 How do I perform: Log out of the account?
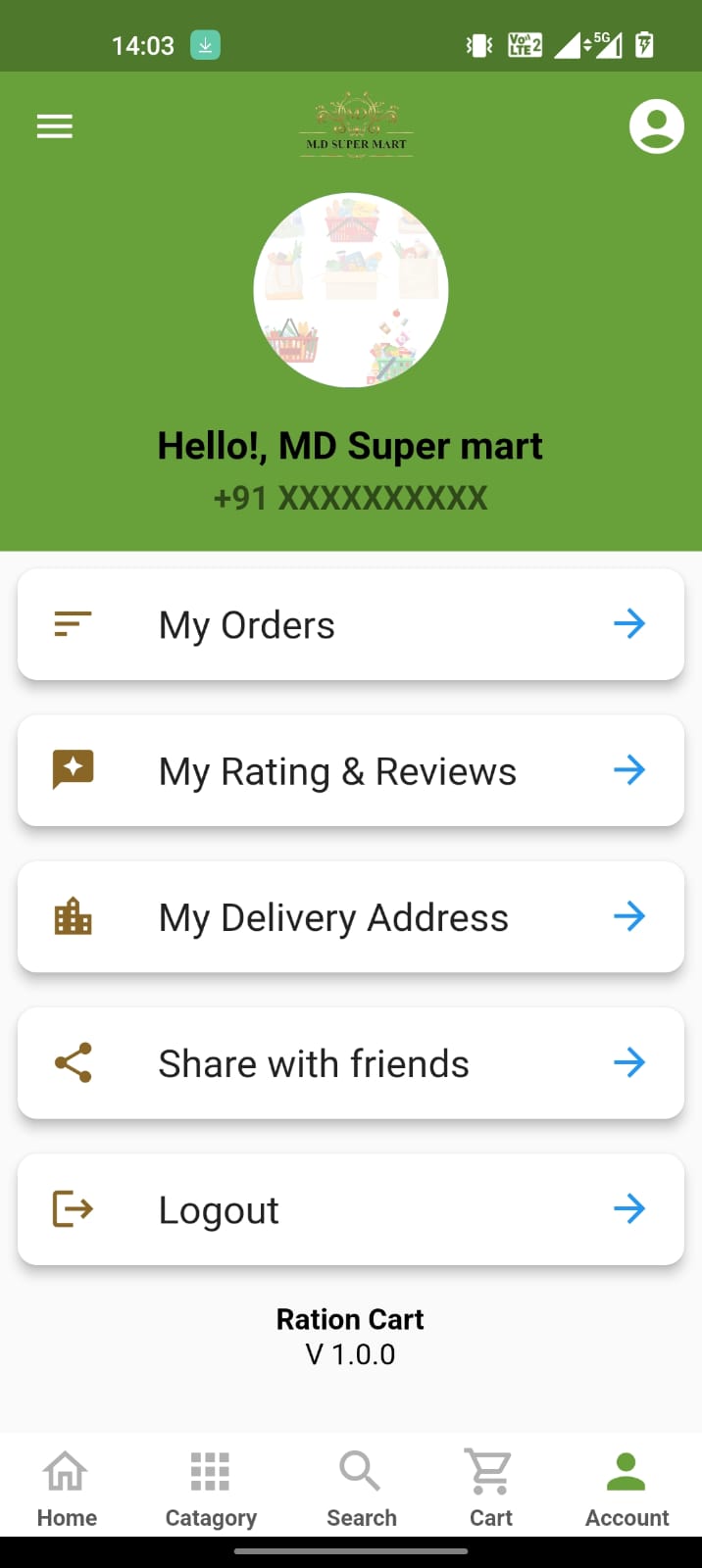(x=351, y=1208)
